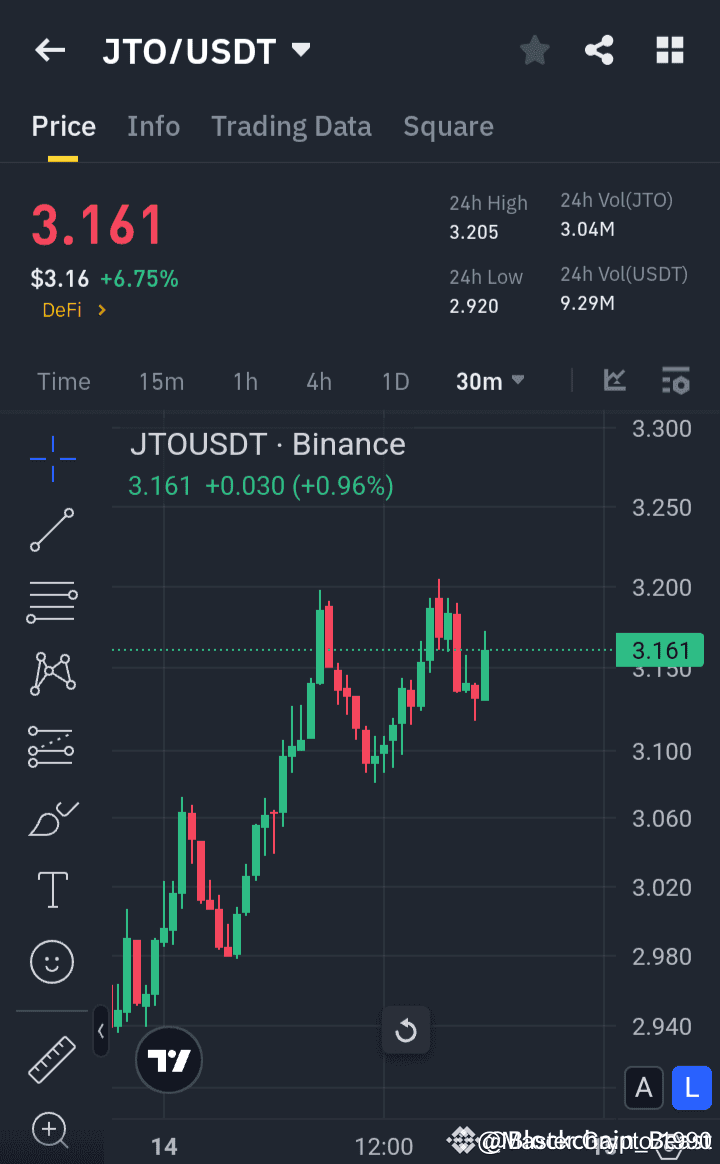Image resolution: width=720 pixels, height=1164 pixels.
Task: Switch to the Trading Data tab
Action: click(291, 126)
